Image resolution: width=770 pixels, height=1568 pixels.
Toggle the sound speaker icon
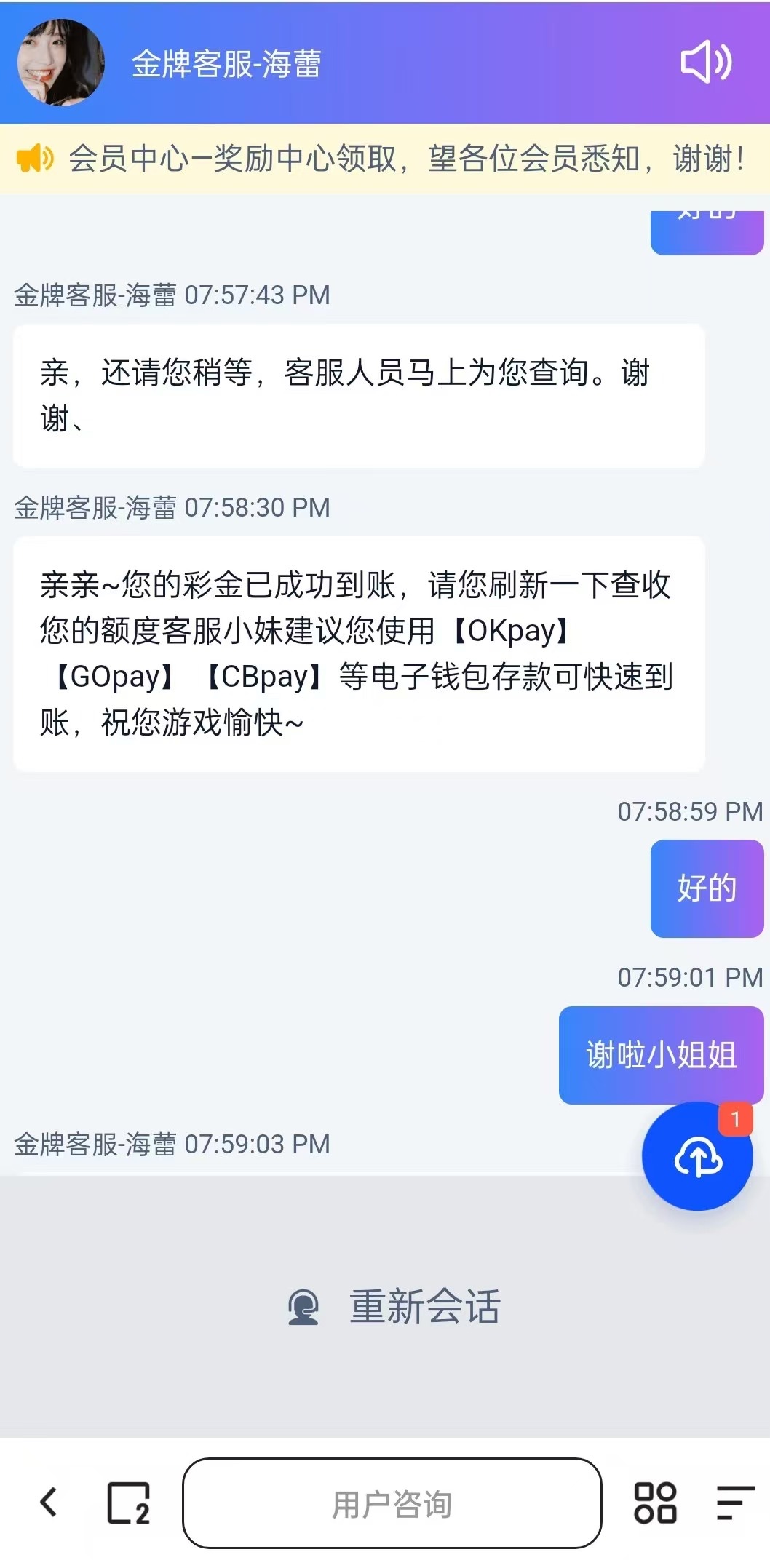tap(705, 62)
